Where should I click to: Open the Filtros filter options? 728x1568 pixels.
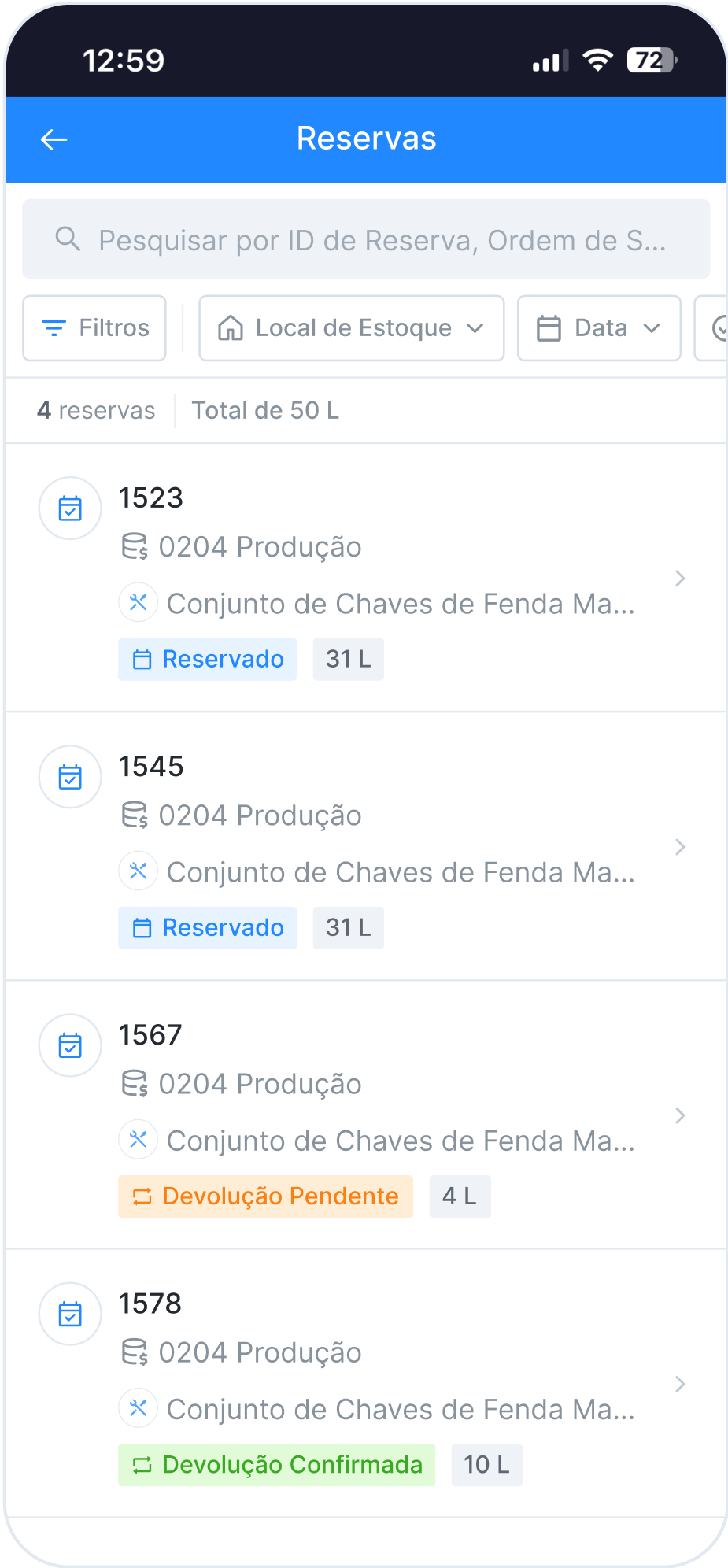(x=94, y=328)
